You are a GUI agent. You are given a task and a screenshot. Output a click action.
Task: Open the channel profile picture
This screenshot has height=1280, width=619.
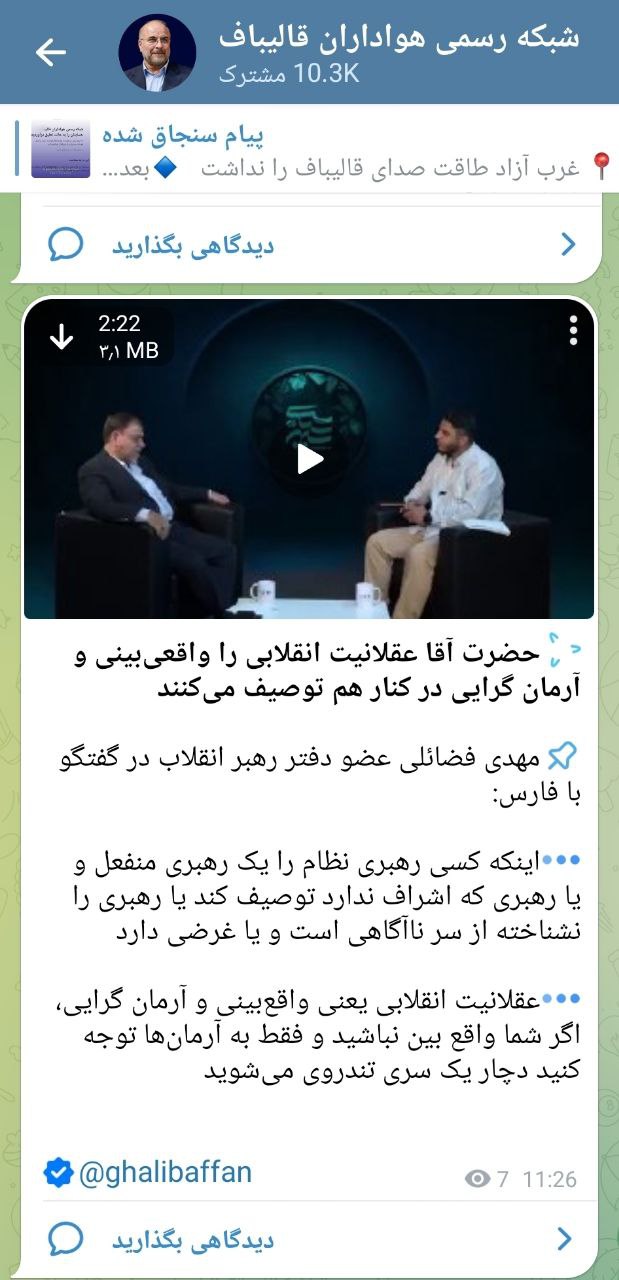(x=157, y=53)
